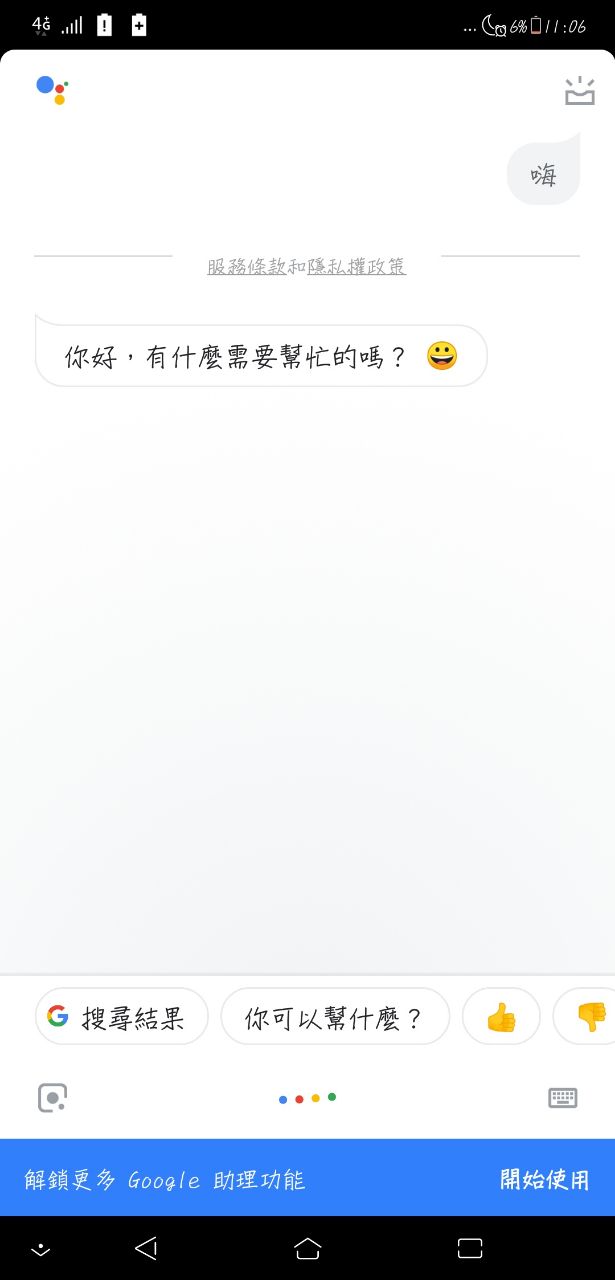This screenshot has width=615, height=1280.
Task: Open recent apps from navigation bar
Action: [469, 1247]
